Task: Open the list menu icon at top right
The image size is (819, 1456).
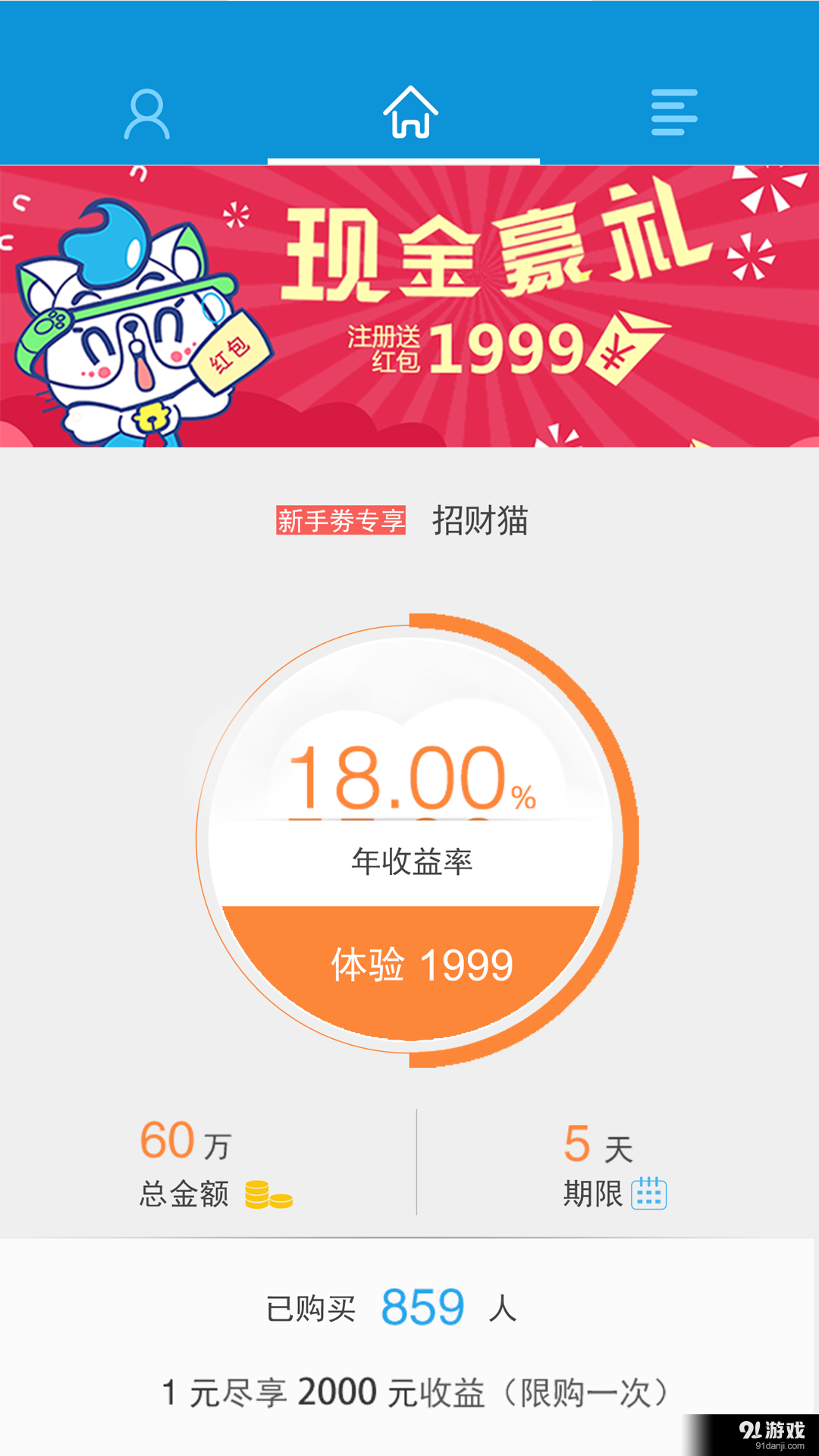Action: 673,112
